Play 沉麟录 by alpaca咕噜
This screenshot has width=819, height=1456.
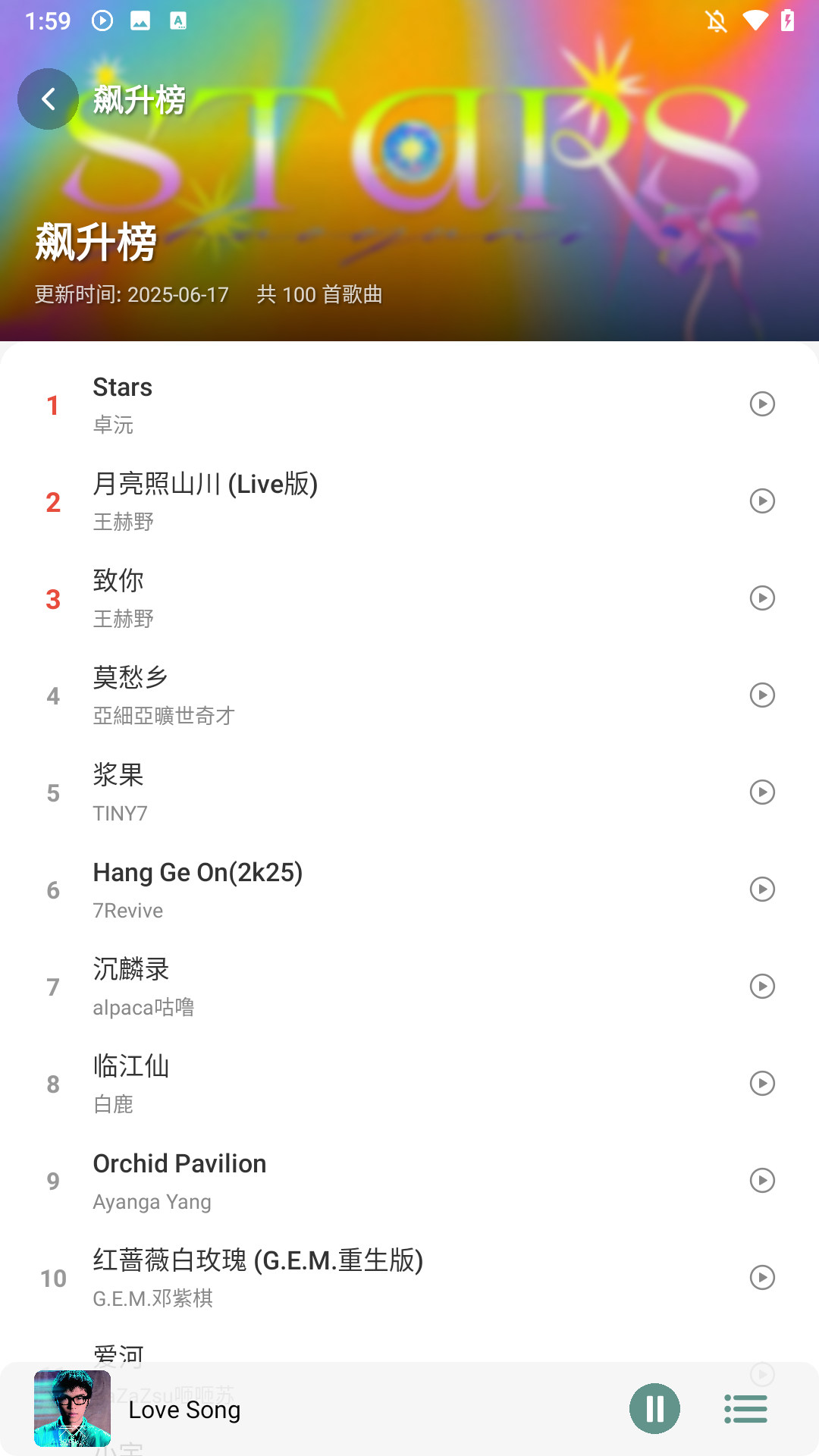click(761, 987)
